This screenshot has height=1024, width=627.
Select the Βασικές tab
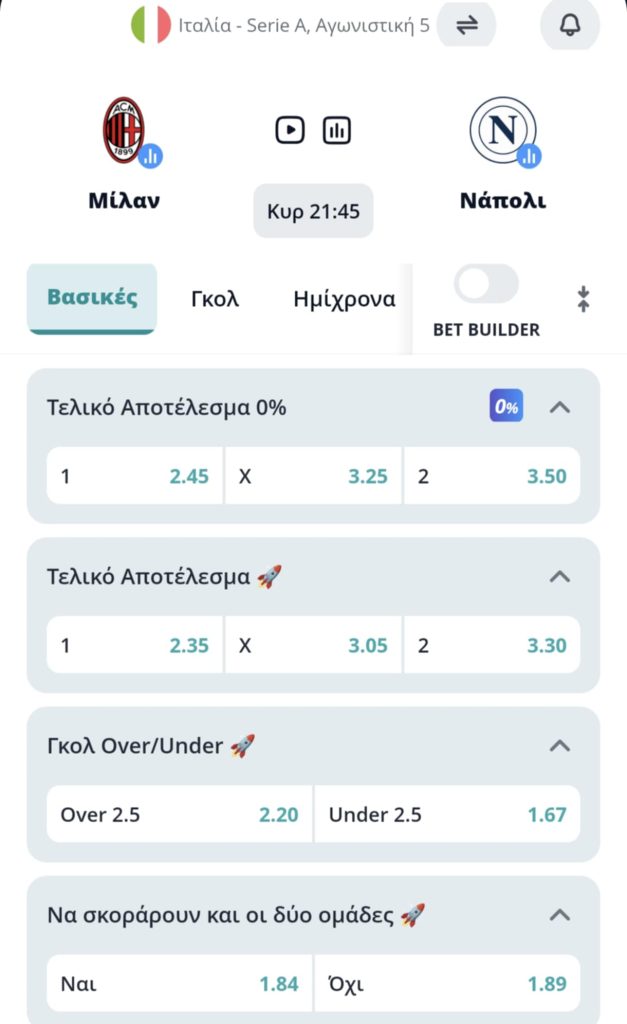coord(92,298)
